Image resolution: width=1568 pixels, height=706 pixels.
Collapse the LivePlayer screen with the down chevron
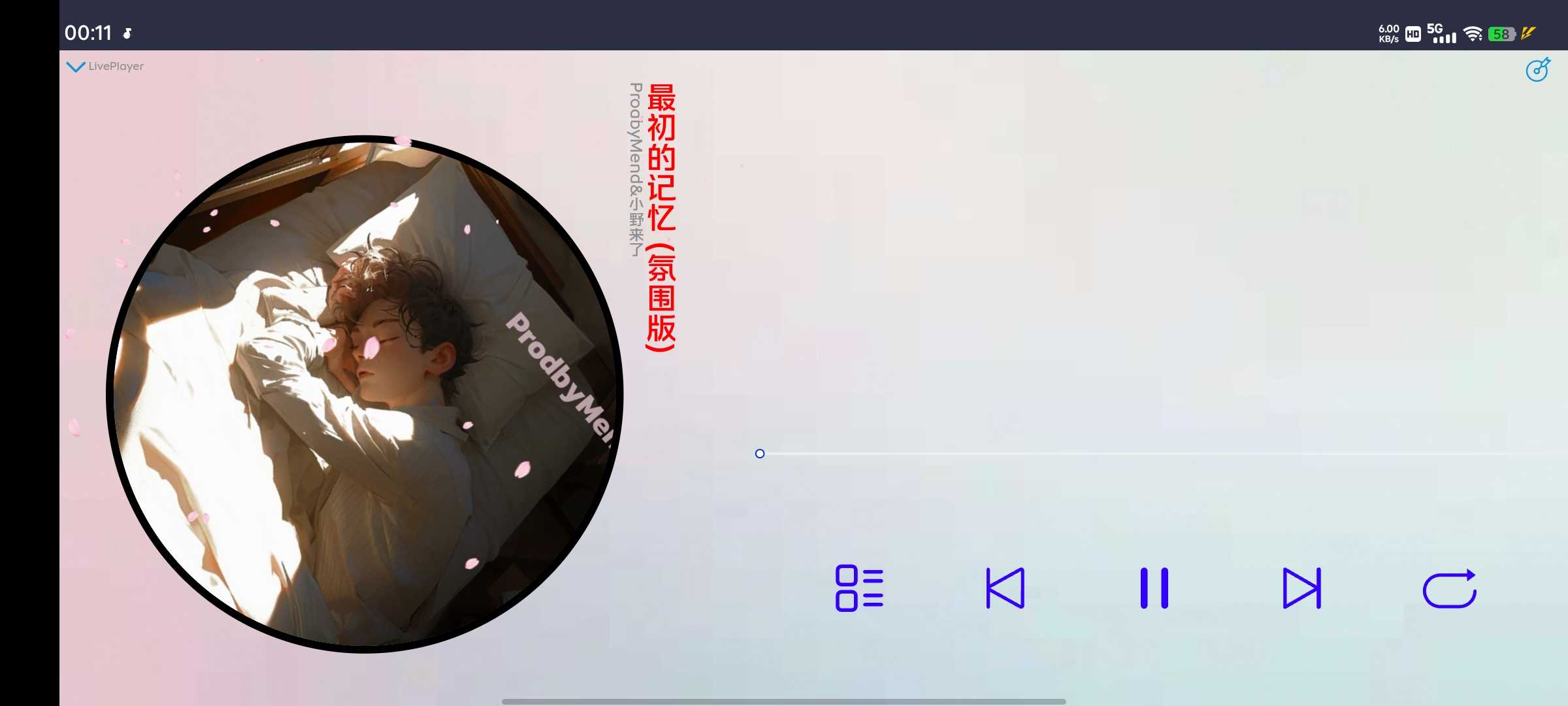pos(76,67)
